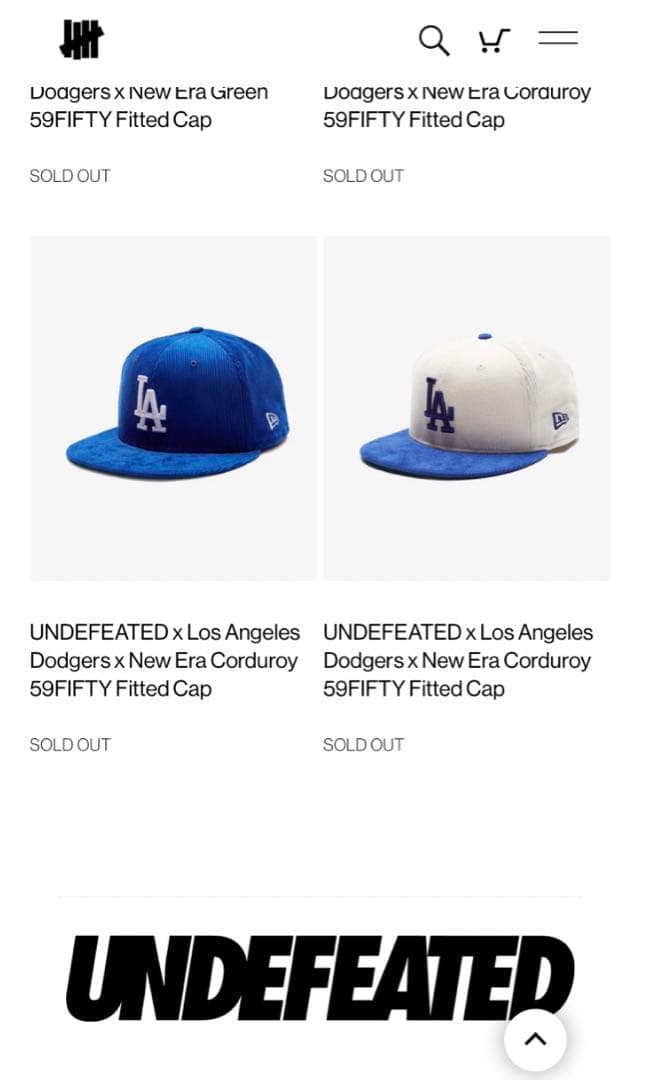This screenshot has width=653, height=1080.
Task: Go to the Undefeated home logo
Action: click(82, 40)
